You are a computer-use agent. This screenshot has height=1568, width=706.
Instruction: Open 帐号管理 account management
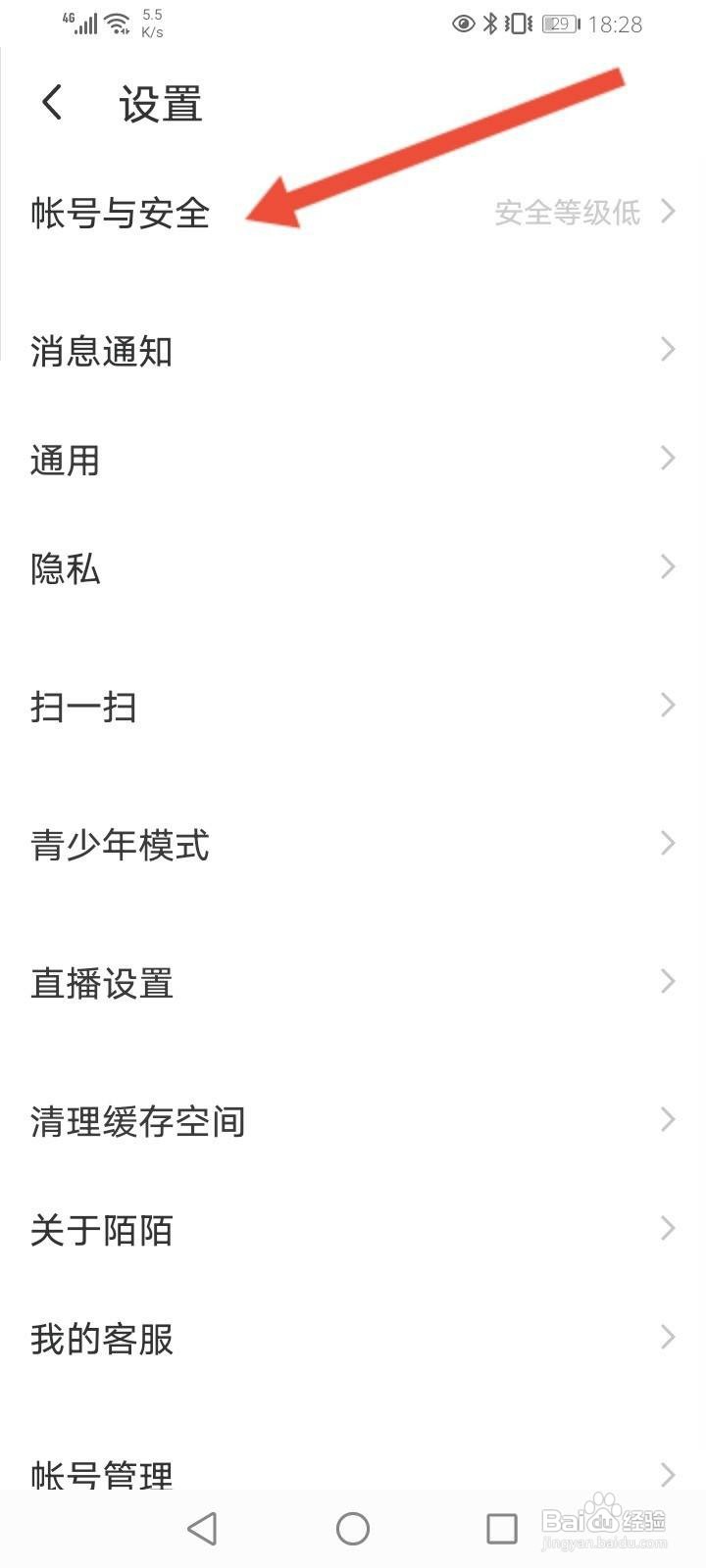101,1470
